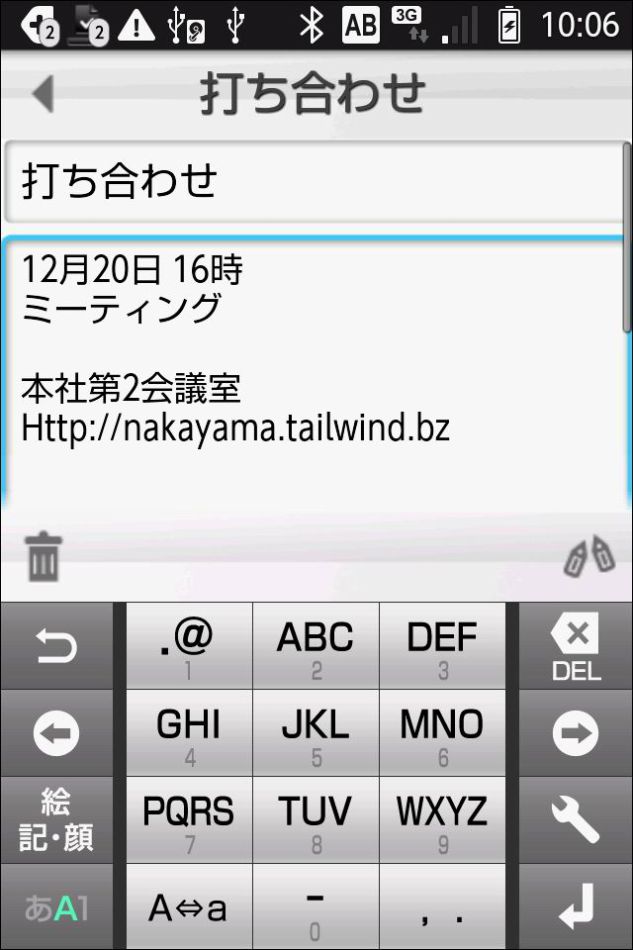Tap the comma period key

click(442, 907)
